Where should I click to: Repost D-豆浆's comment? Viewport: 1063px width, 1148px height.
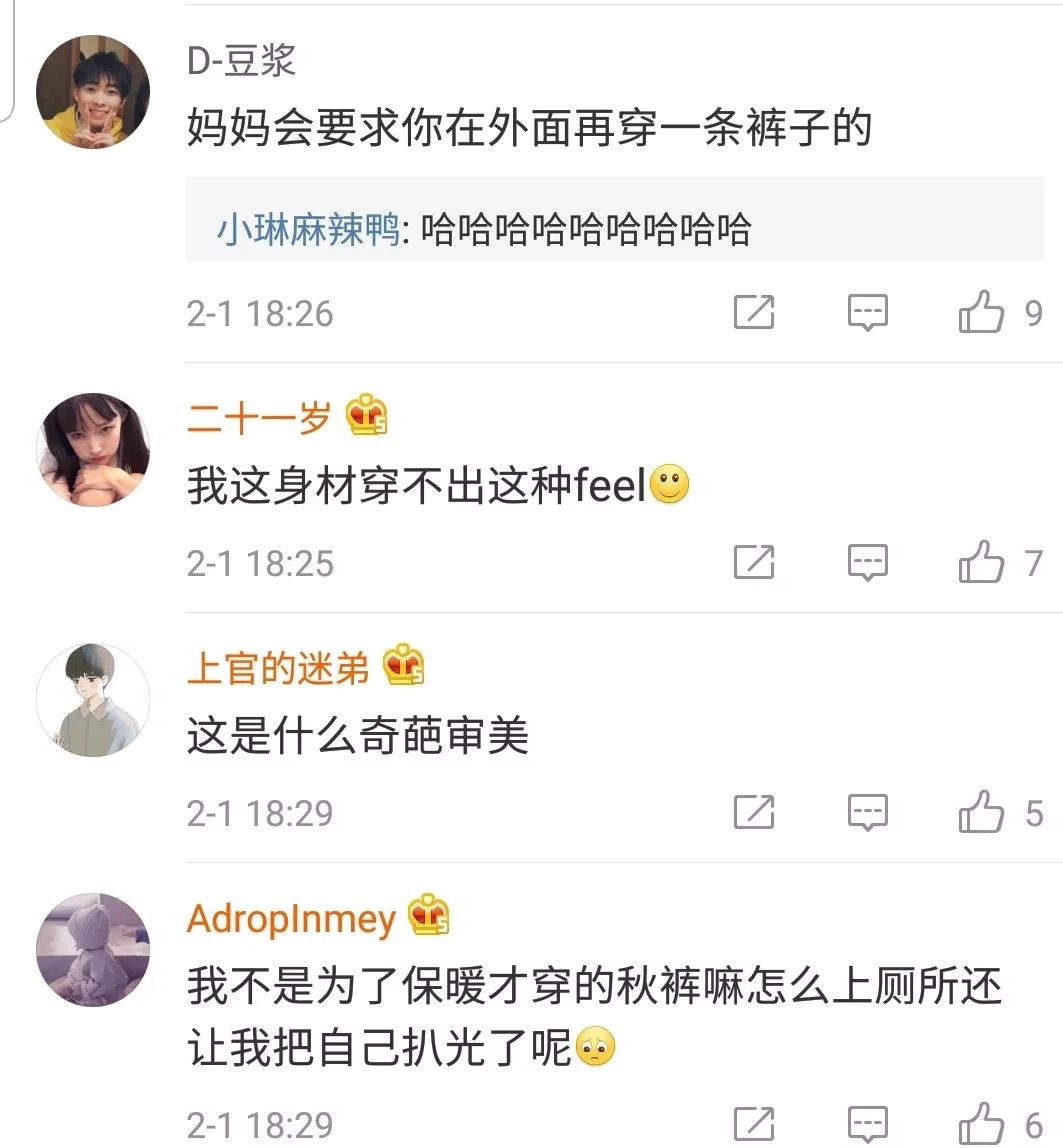[x=754, y=313]
